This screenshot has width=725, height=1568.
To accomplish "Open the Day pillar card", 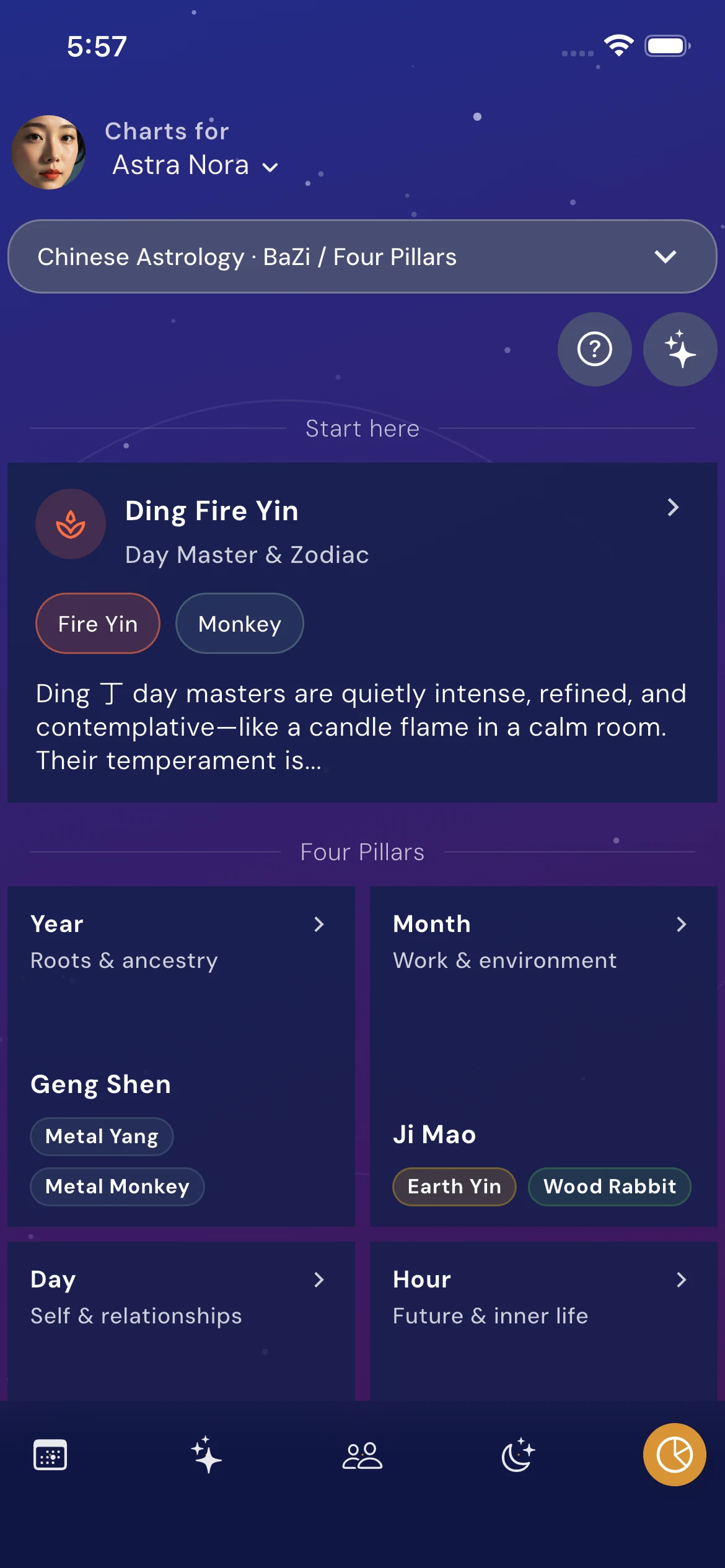I will click(181, 1321).
